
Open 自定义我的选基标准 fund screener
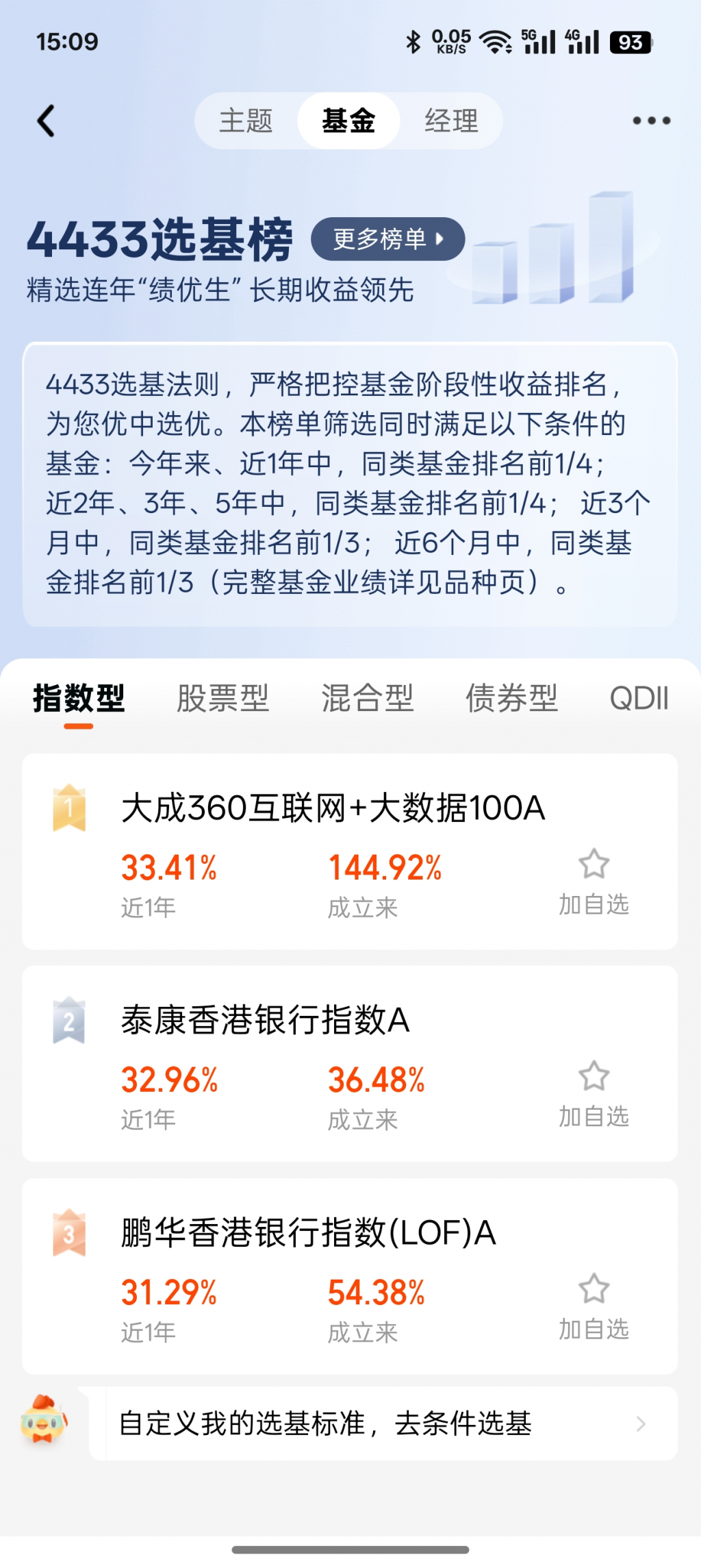(x=383, y=1424)
